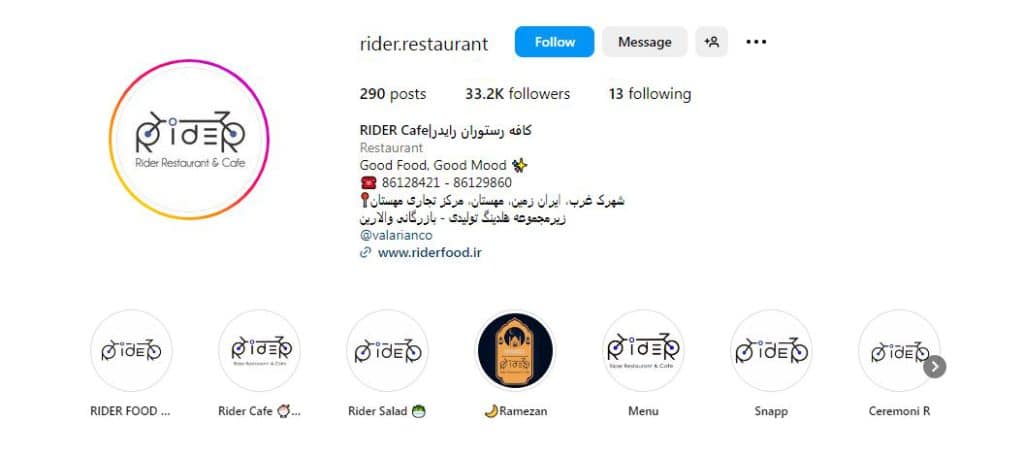
Task: Open the Rider Cafe highlight
Action: tap(259, 351)
